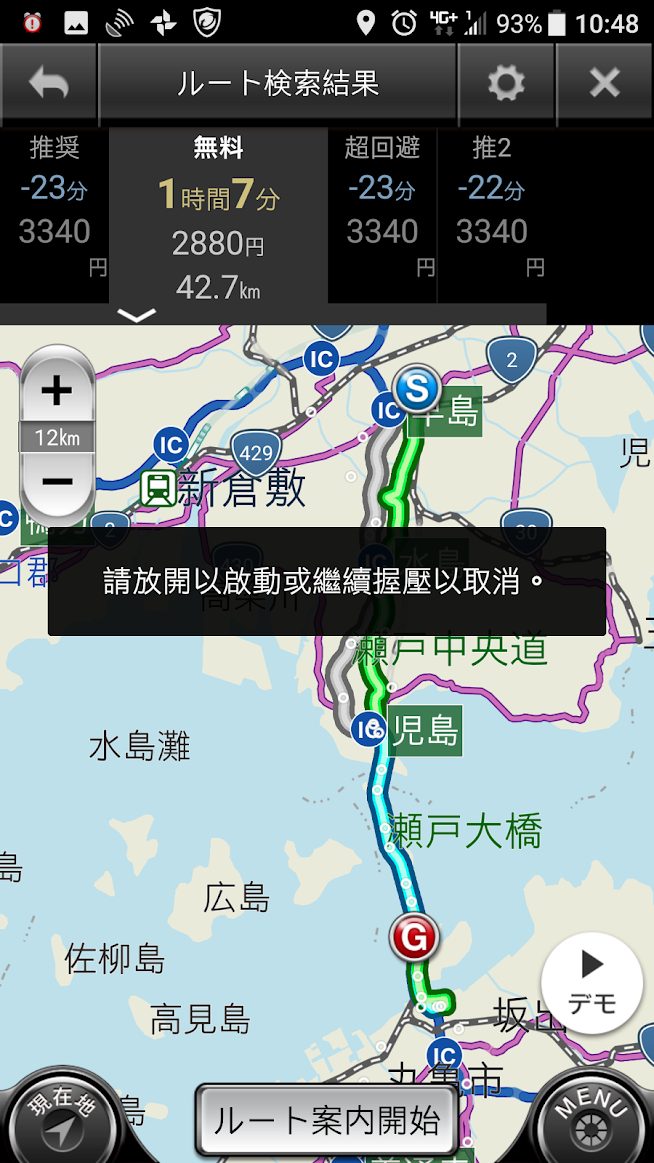Screen dimensions: 654x1163
Task: Tap ルート案内開始 to start guidance
Action: click(x=326, y=1121)
